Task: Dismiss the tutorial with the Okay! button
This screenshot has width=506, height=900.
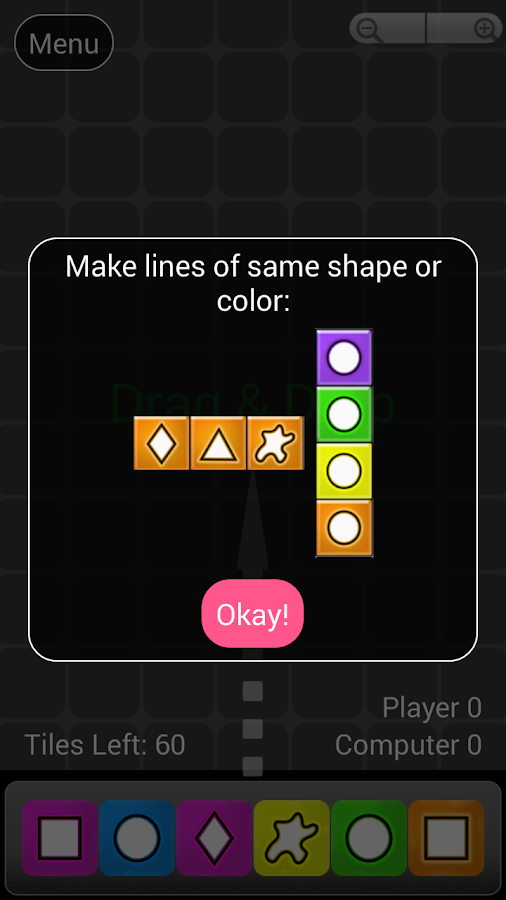Action: (x=252, y=614)
